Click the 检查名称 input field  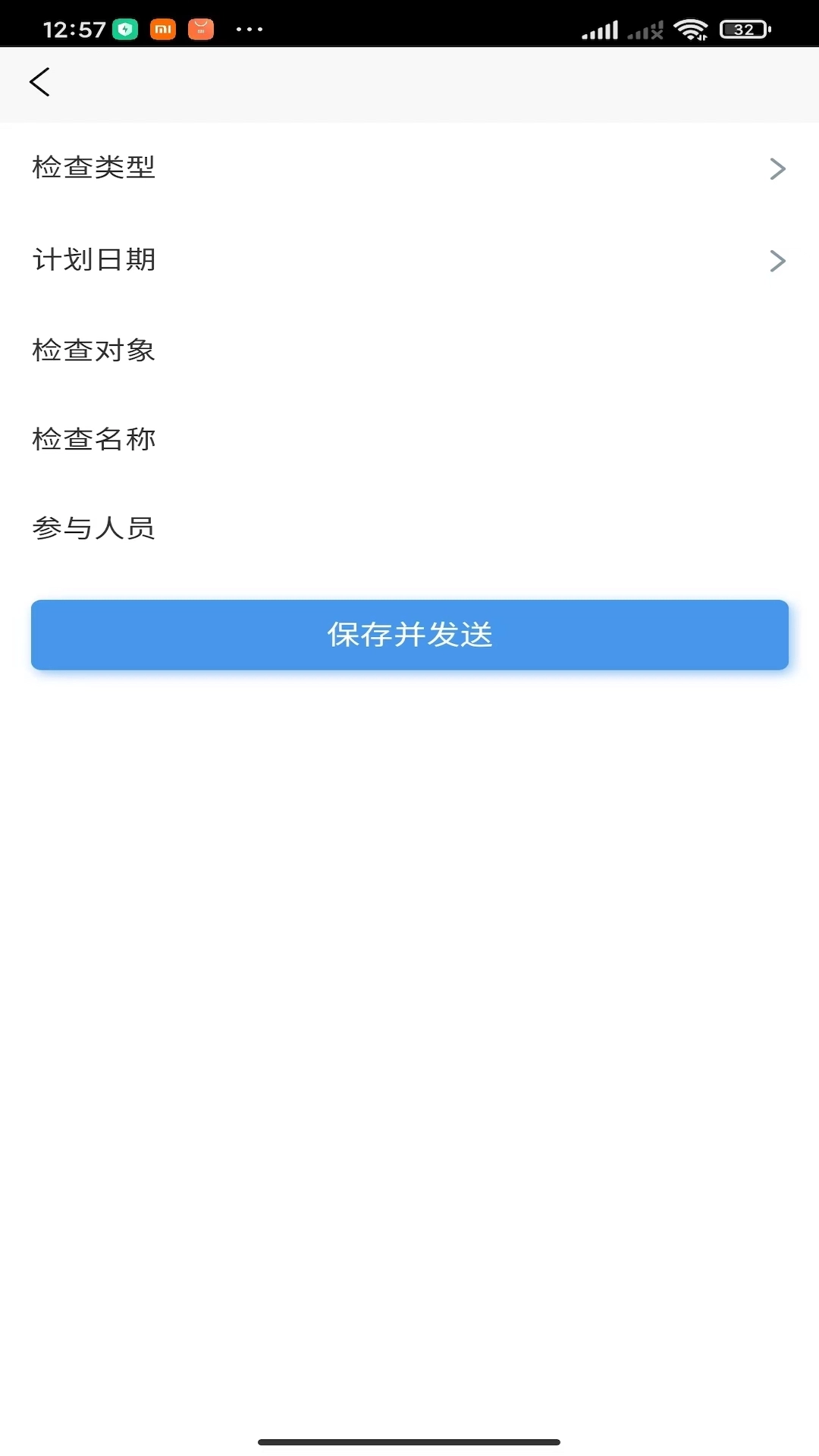click(409, 438)
